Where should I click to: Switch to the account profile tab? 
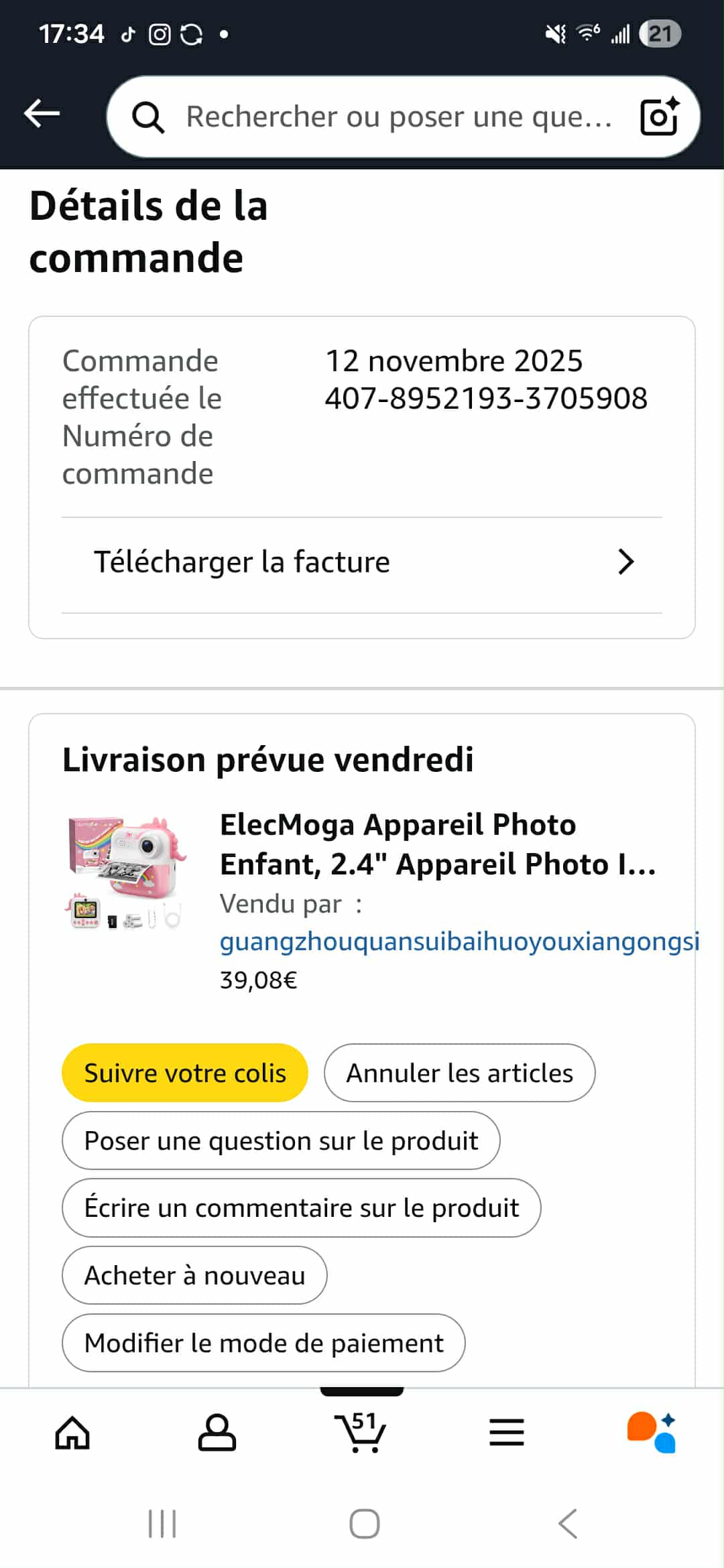[217, 1433]
